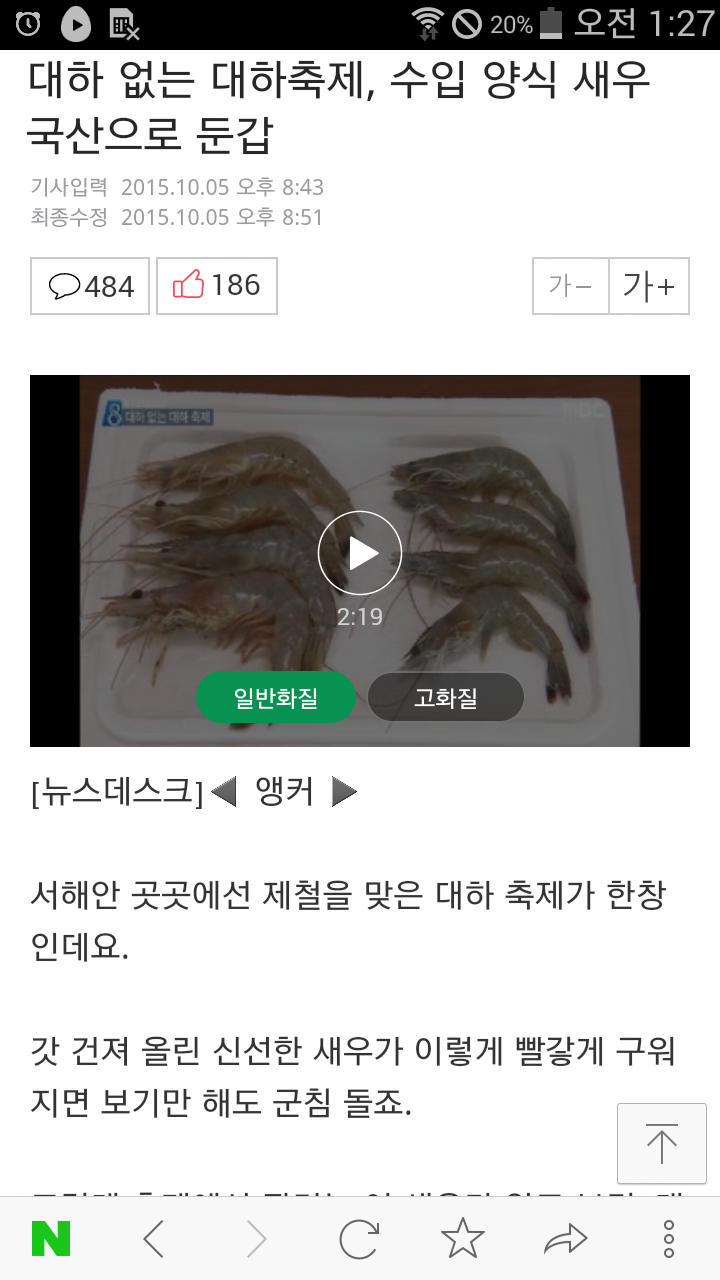Go back to previous page

pyautogui.click(x=153, y=1239)
